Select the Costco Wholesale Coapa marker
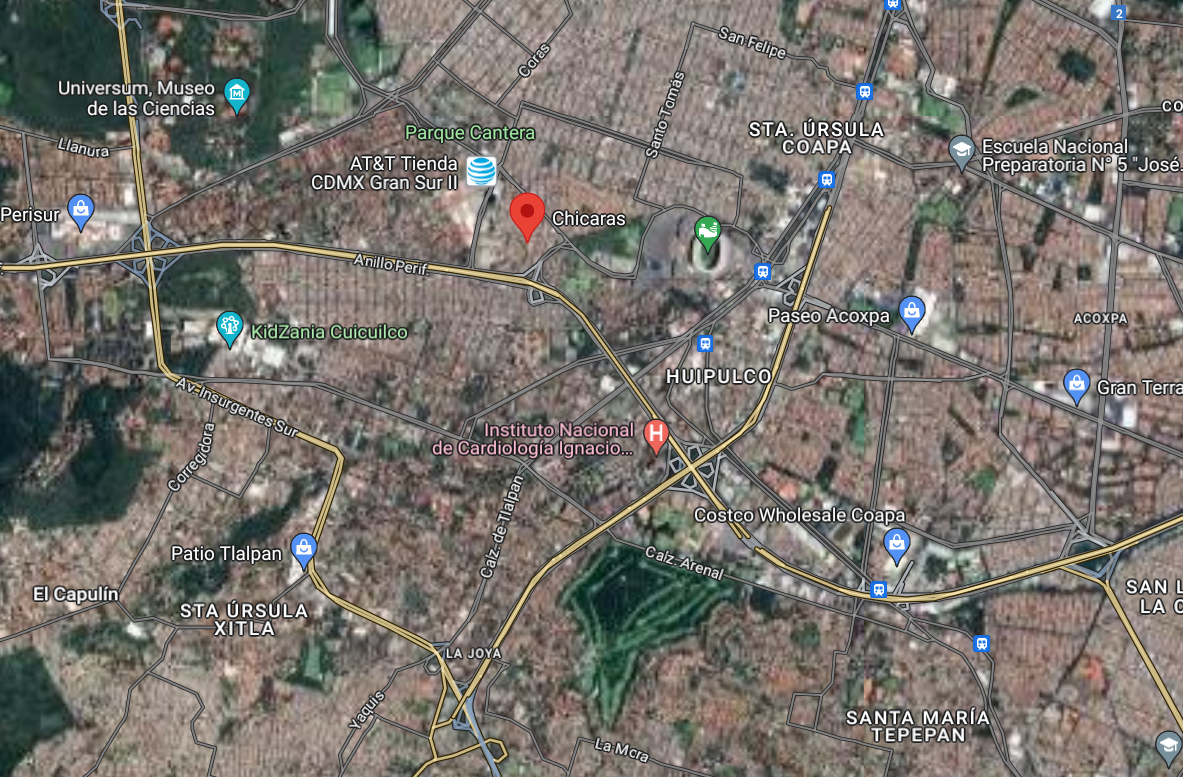 pos(896,546)
